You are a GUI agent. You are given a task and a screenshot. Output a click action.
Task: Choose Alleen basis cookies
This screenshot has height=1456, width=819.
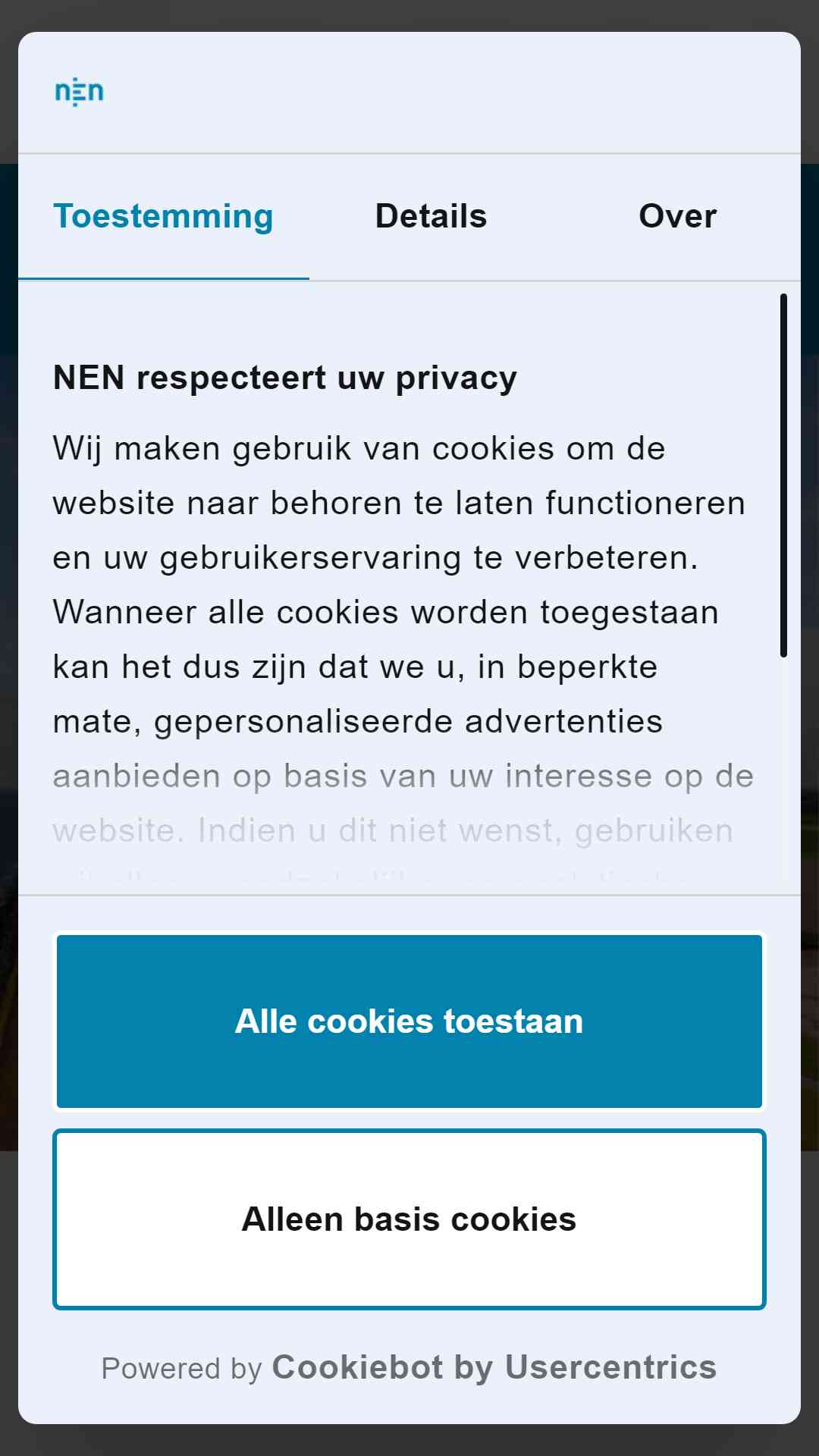point(409,1219)
